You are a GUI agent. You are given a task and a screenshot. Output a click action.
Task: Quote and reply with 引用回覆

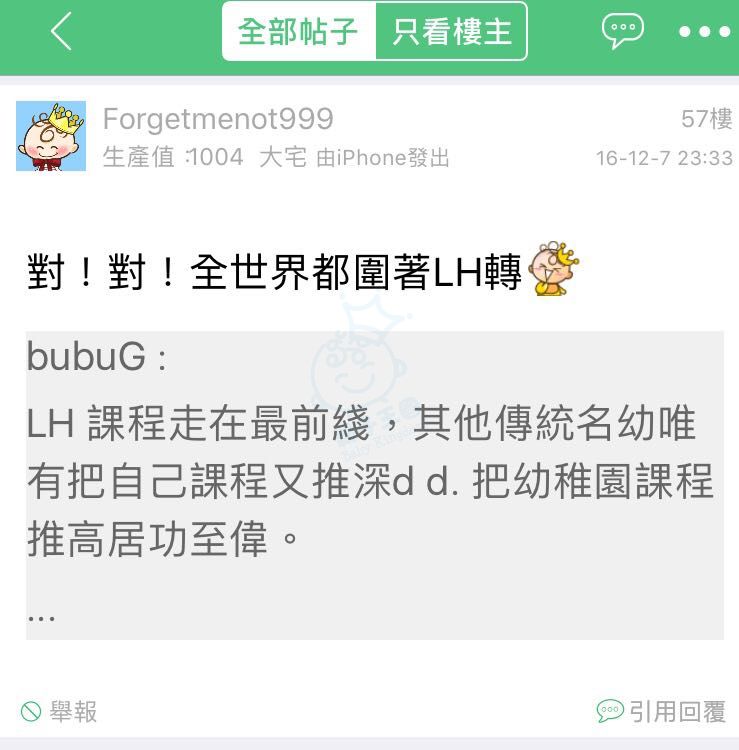pos(661,711)
